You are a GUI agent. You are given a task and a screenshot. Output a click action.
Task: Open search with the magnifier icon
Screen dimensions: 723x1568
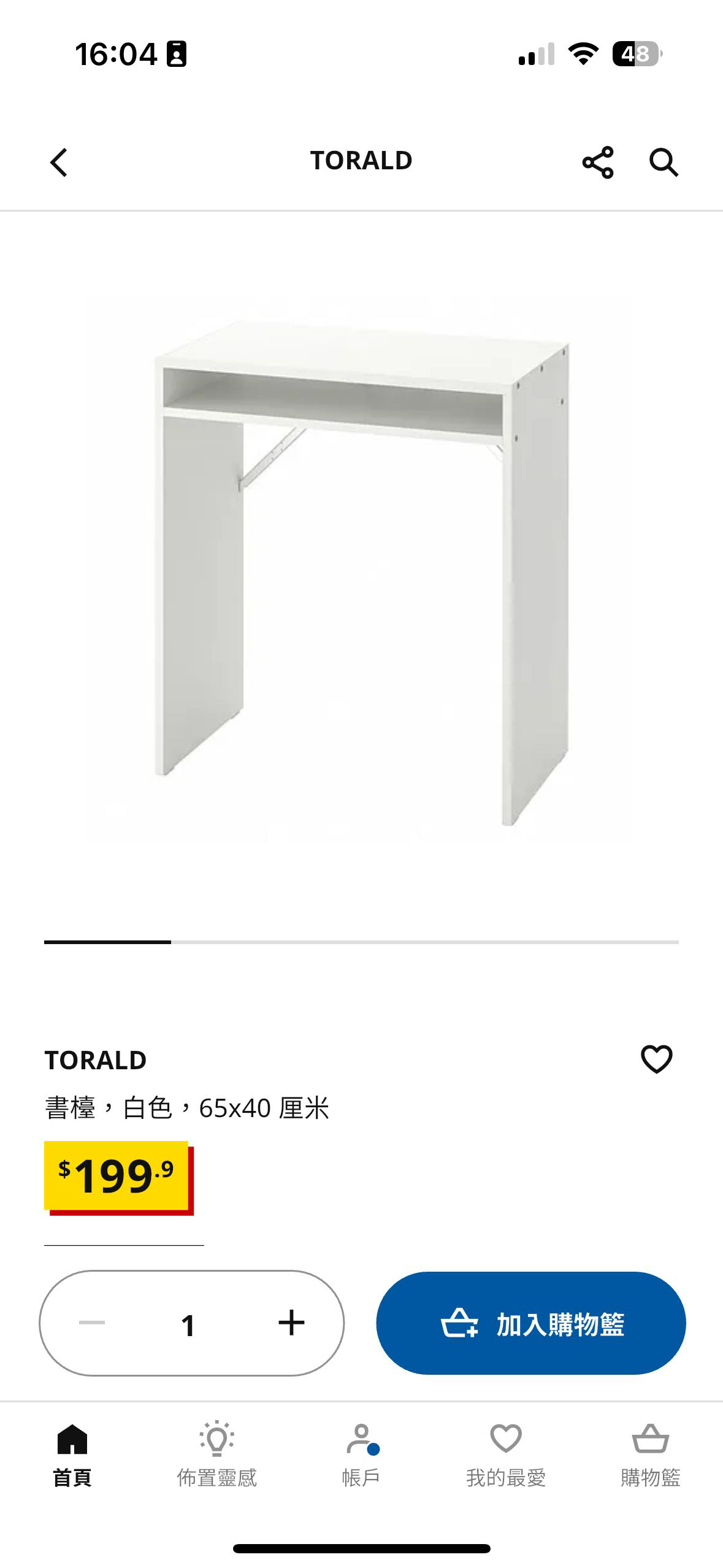(x=664, y=163)
